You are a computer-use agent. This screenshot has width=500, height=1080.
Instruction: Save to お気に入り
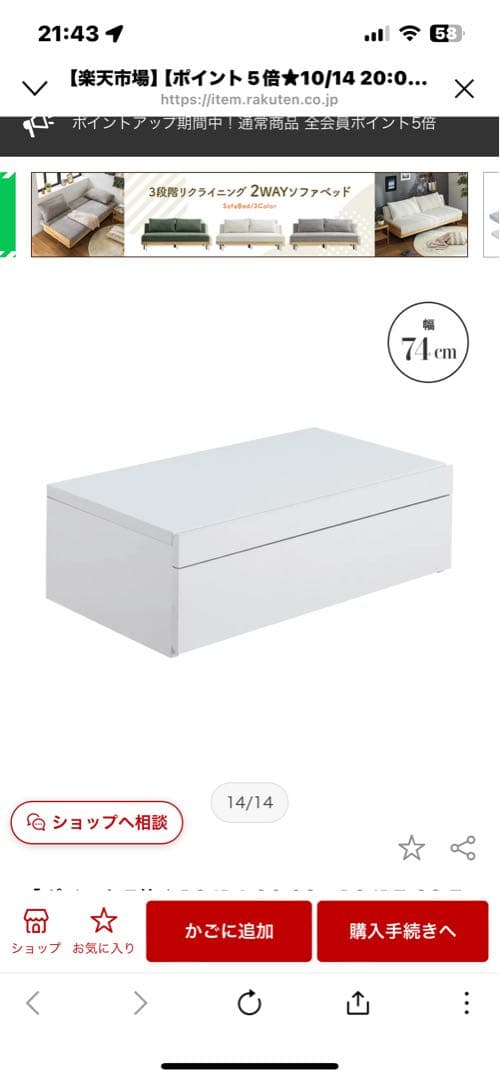(104, 931)
